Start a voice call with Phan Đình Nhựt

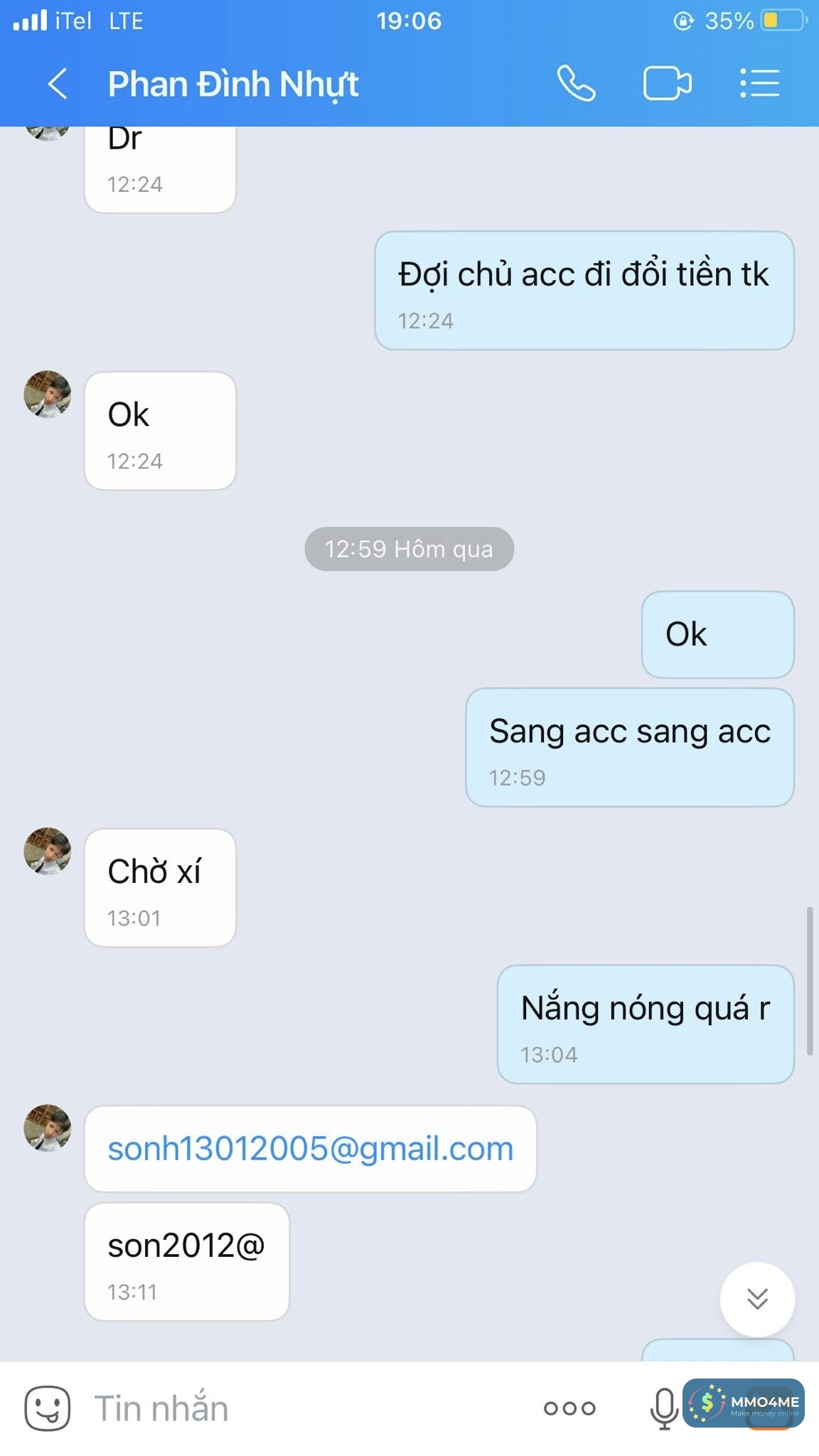tap(576, 84)
